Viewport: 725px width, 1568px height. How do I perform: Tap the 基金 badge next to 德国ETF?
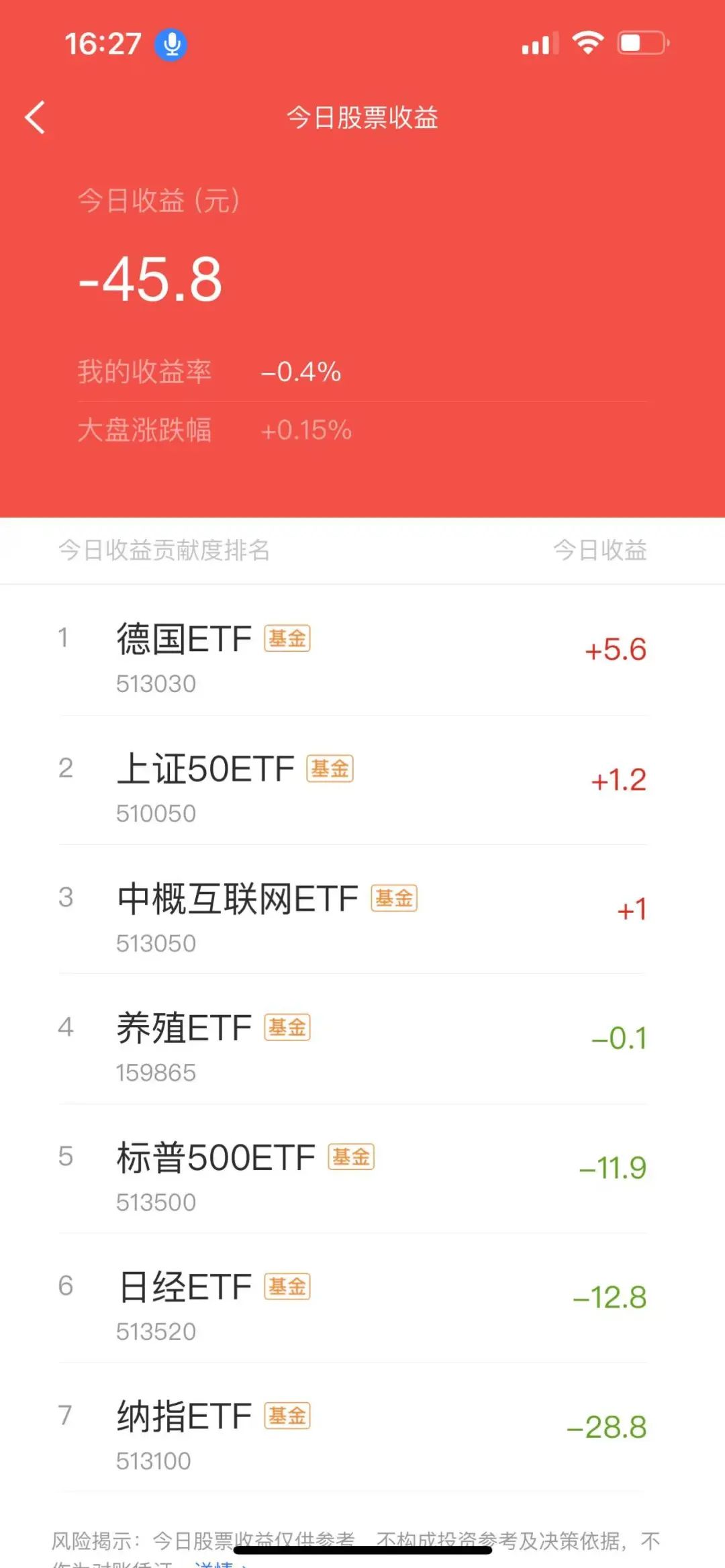point(287,638)
